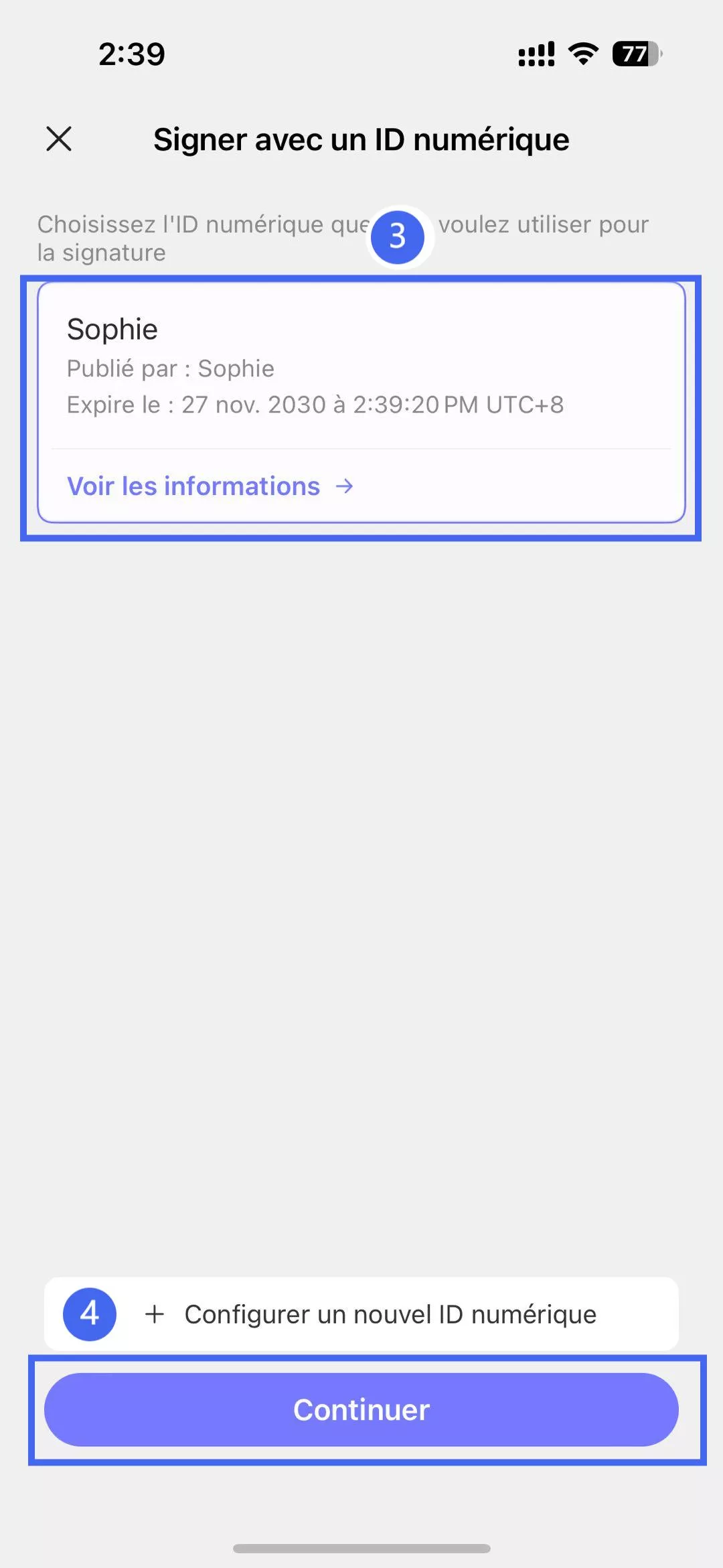Tap the Wi-Fi icon in status bar

point(581,54)
